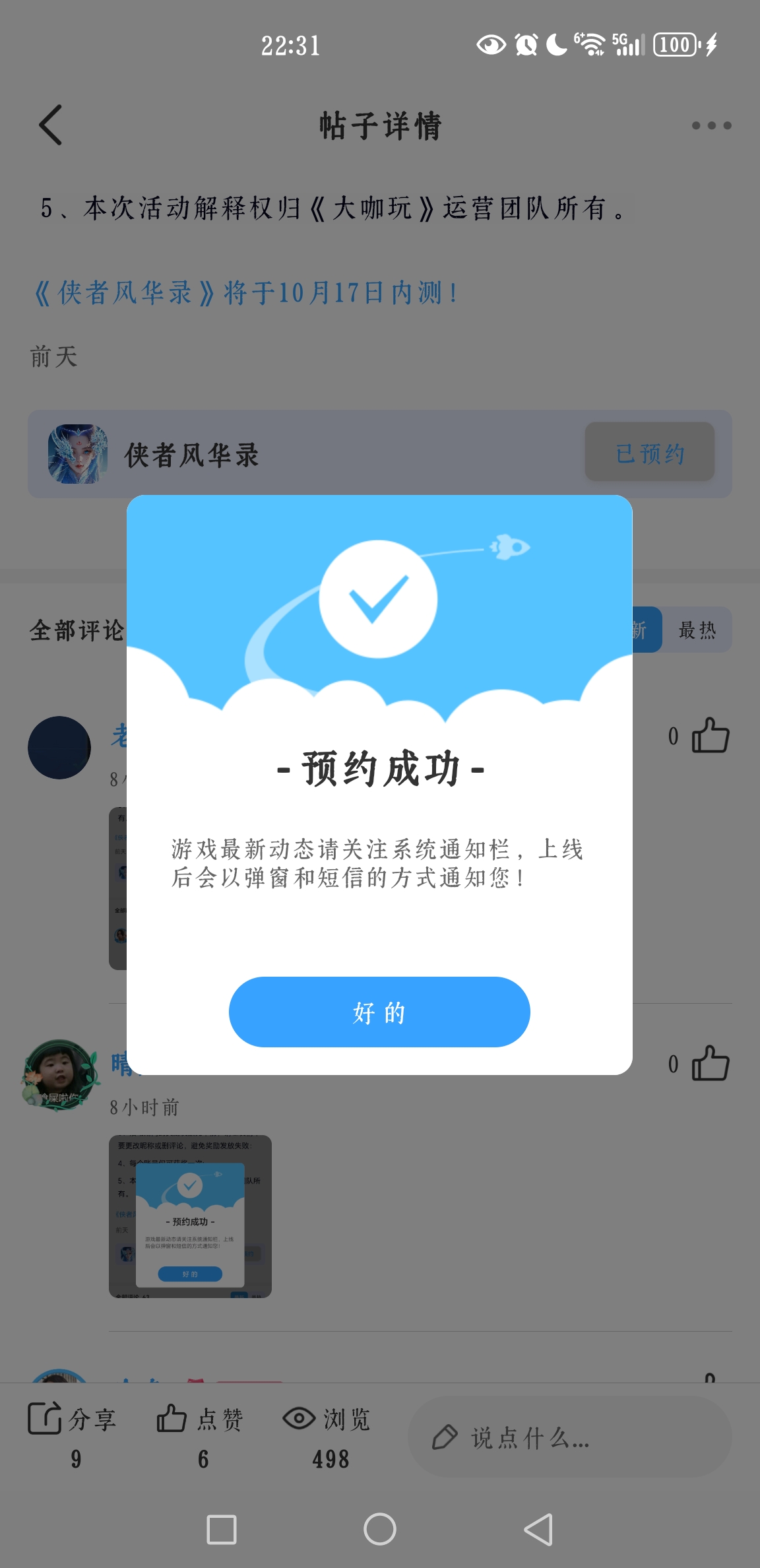Image resolution: width=760 pixels, height=1568 pixels.
Task: Open the three-dot overflow menu
Action: (x=711, y=125)
